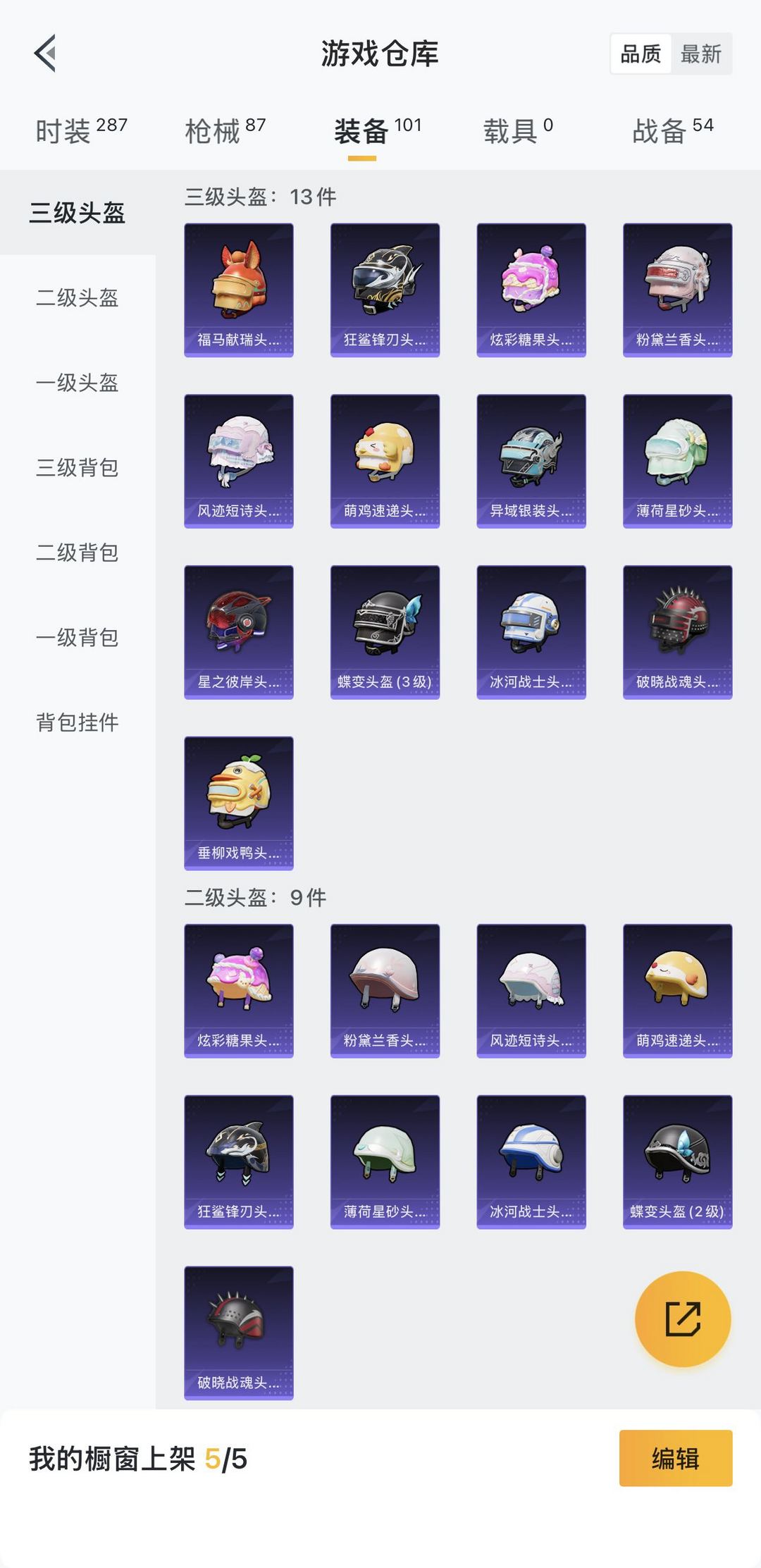Select the 破晓战魂 level-2 helmet icon
The height and width of the screenshot is (1568, 761).
point(238,1332)
